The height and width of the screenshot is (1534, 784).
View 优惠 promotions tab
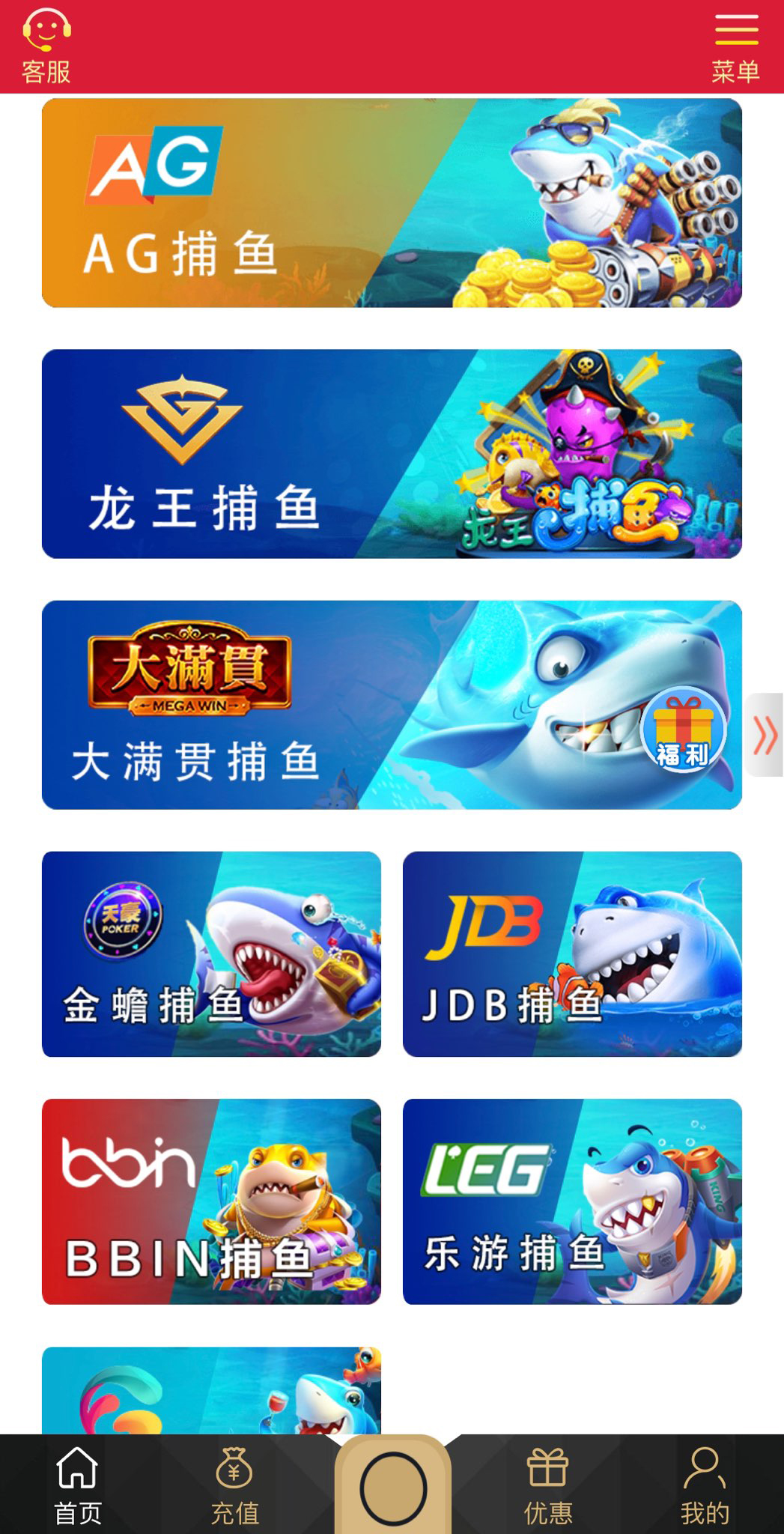pos(548,1485)
